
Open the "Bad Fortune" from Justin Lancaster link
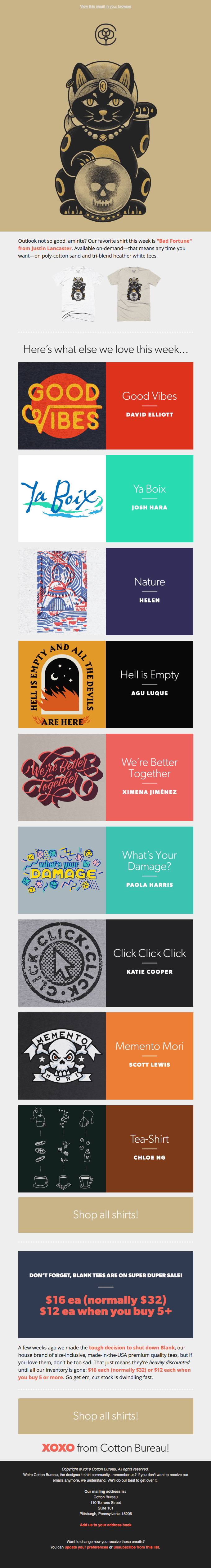tap(174, 241)
